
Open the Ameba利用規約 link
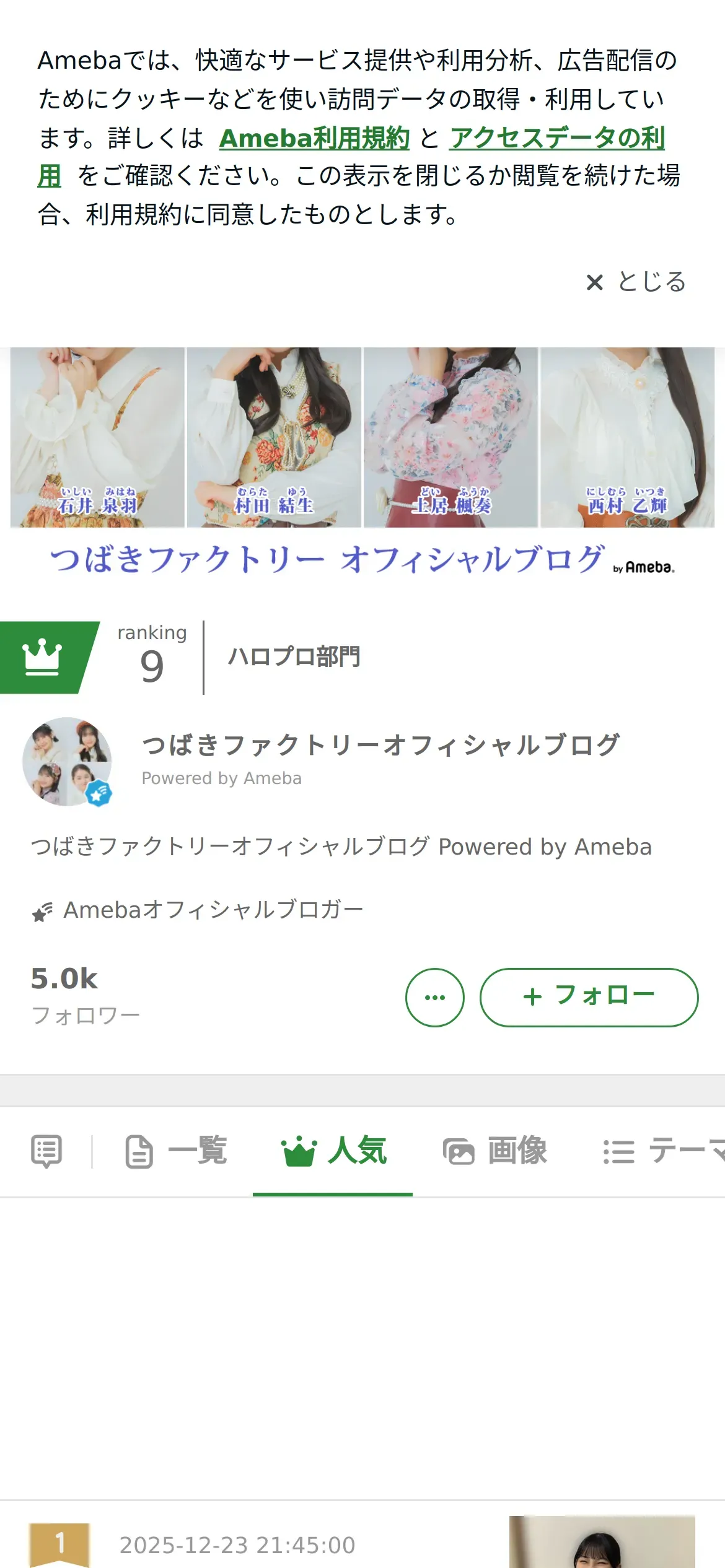click(314, 138)
